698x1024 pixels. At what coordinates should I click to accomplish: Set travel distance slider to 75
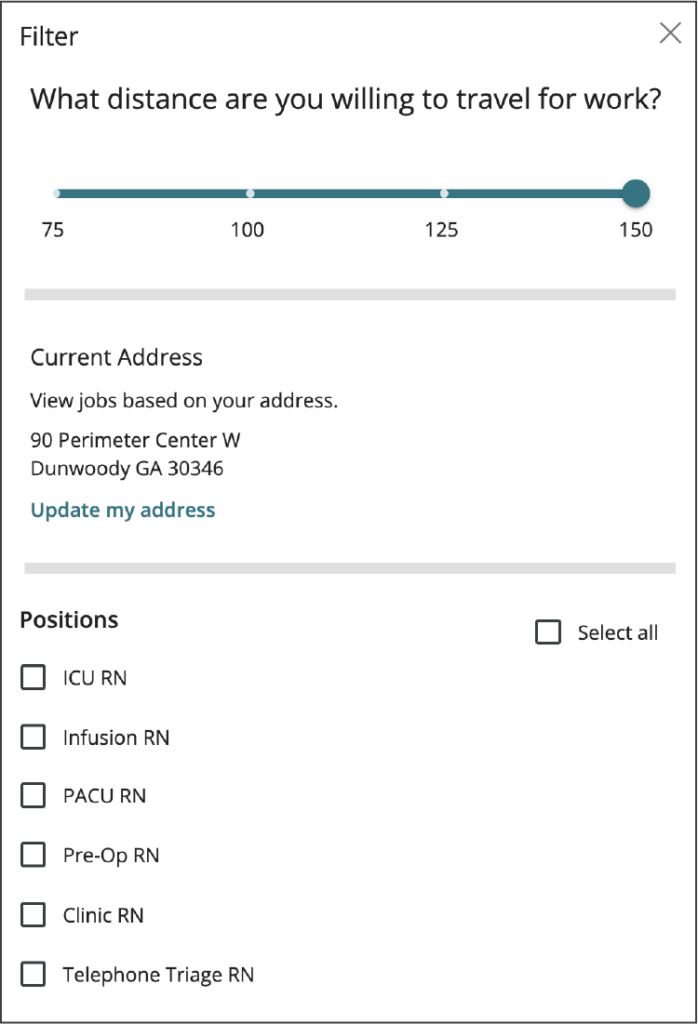57,193
